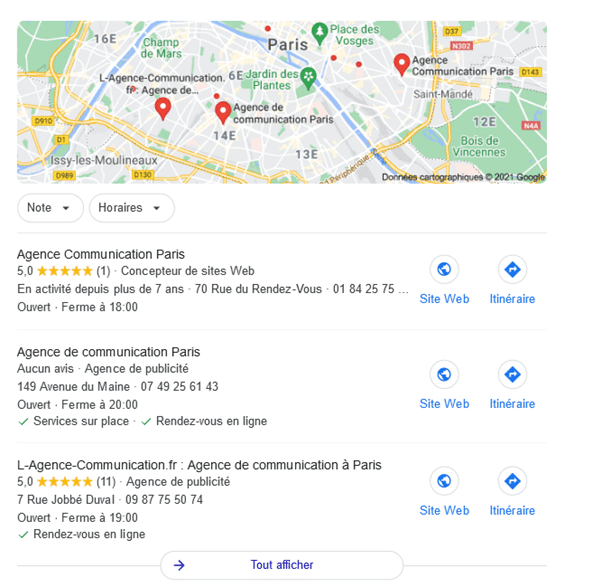Viewport: 602px width, 587px height.
Task: Open the L-Agence-Communication.fr listing
Action: coord(199,465)
